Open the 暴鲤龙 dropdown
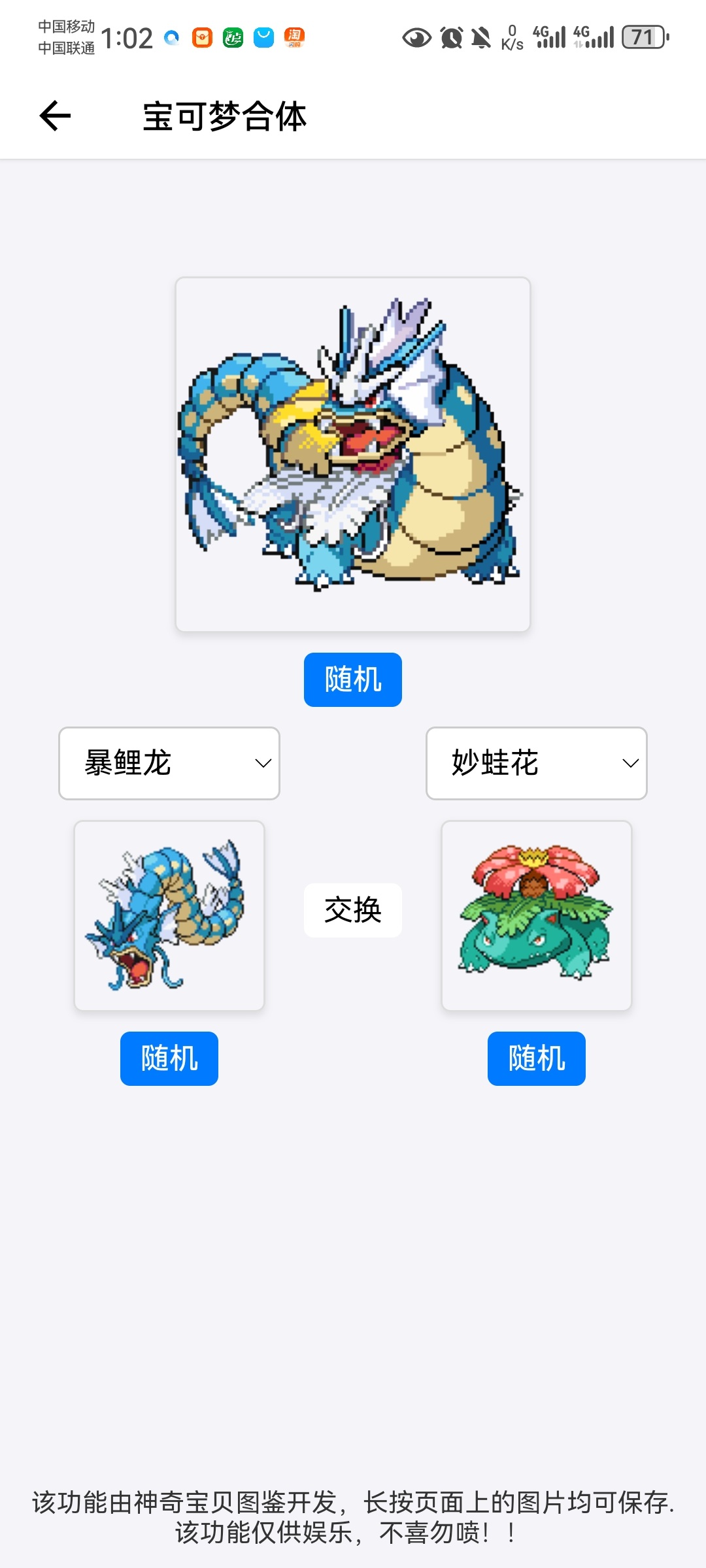This screenshot has height=1568, width=706. pyautogui.click(x=169, y=763)
